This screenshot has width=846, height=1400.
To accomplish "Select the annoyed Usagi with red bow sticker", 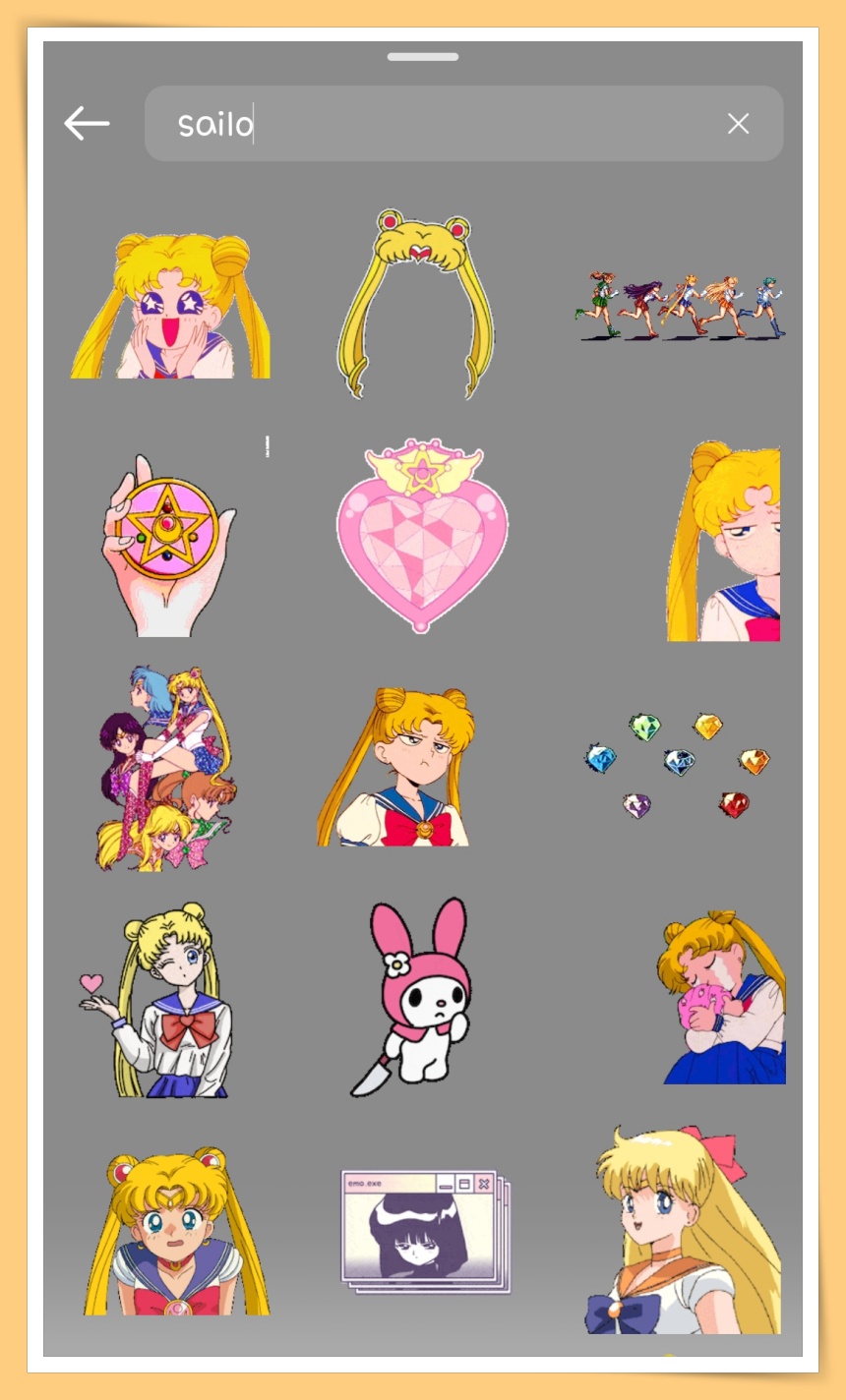I will tap(395, 767).
